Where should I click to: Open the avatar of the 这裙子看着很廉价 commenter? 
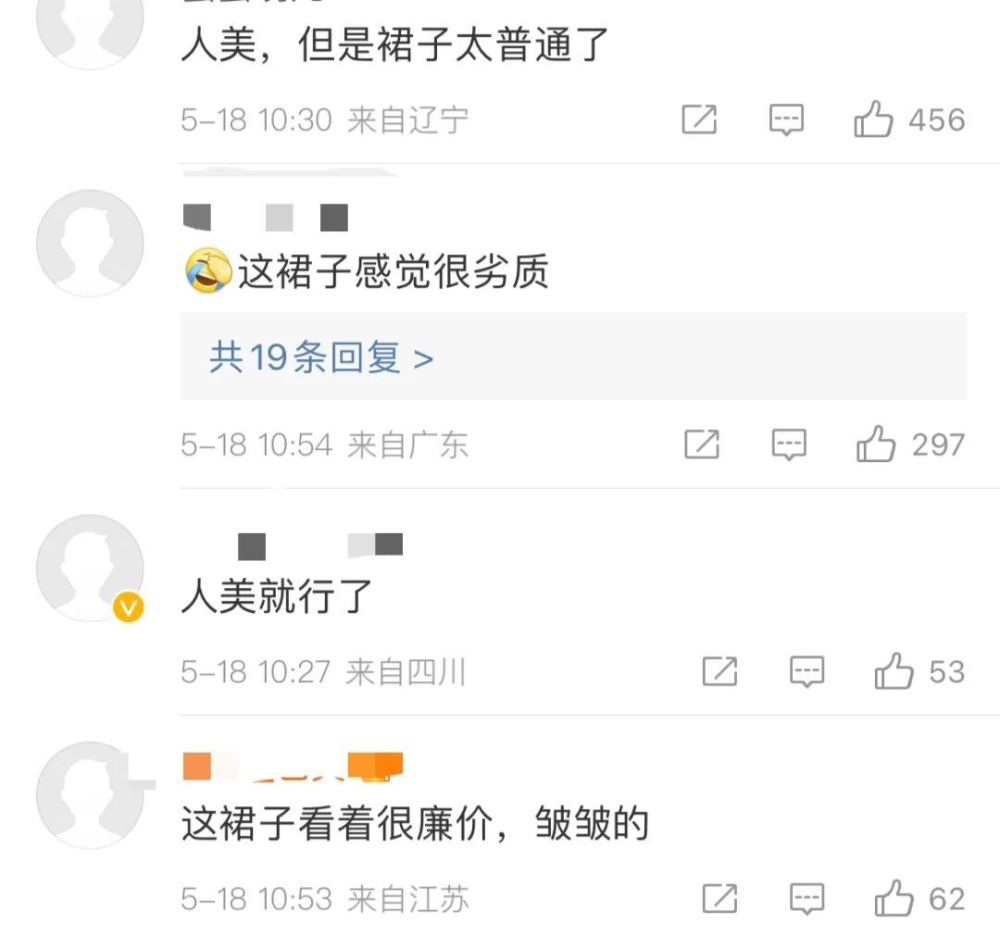coord(90,795)
